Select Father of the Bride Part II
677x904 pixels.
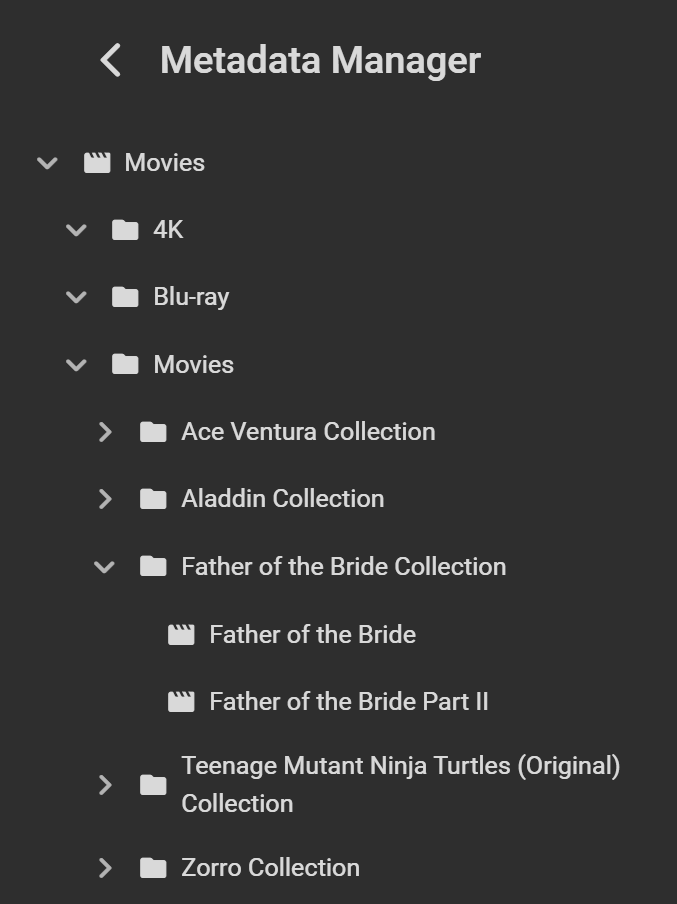pyautogui.click(x=348, y=702)
